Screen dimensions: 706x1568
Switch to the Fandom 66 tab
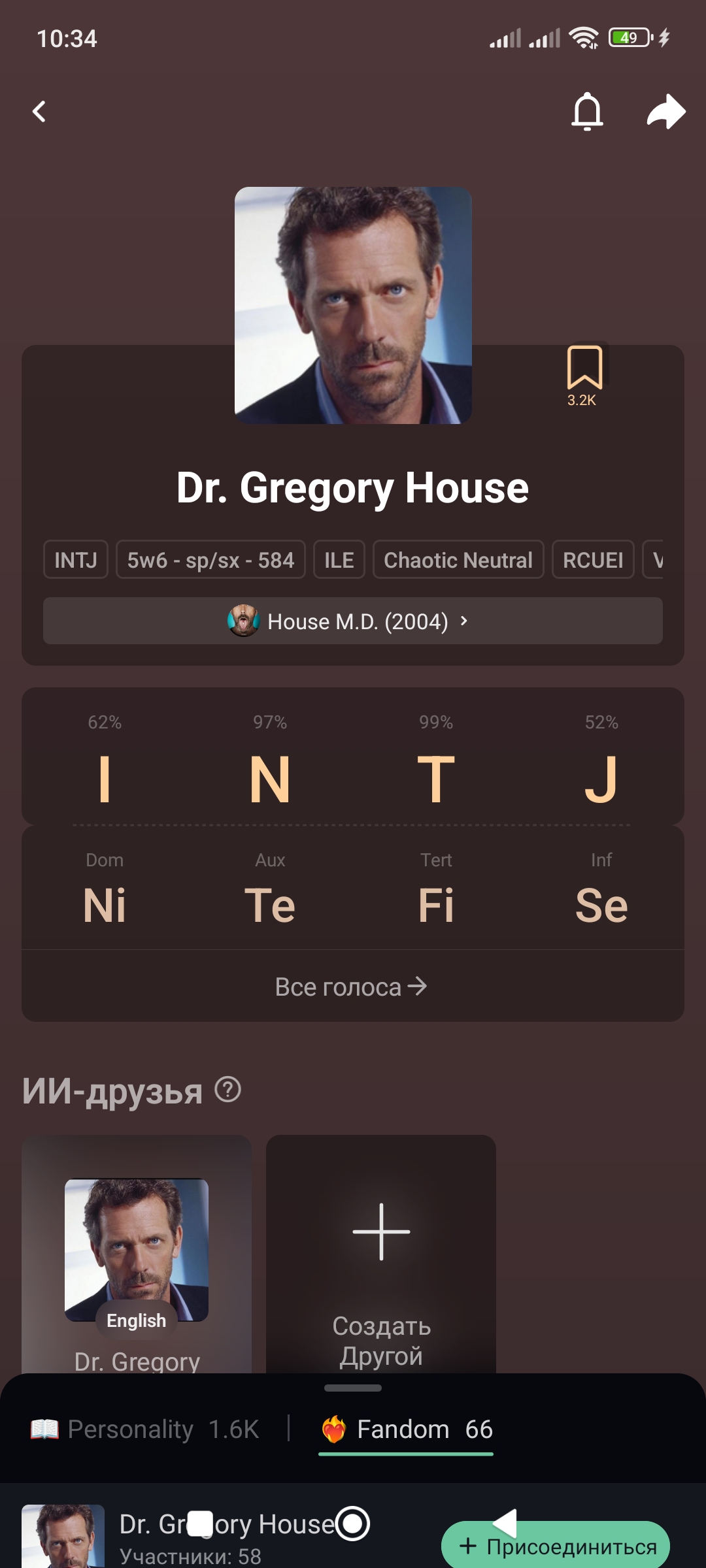pyautogui.click(x=407, y=1429)
